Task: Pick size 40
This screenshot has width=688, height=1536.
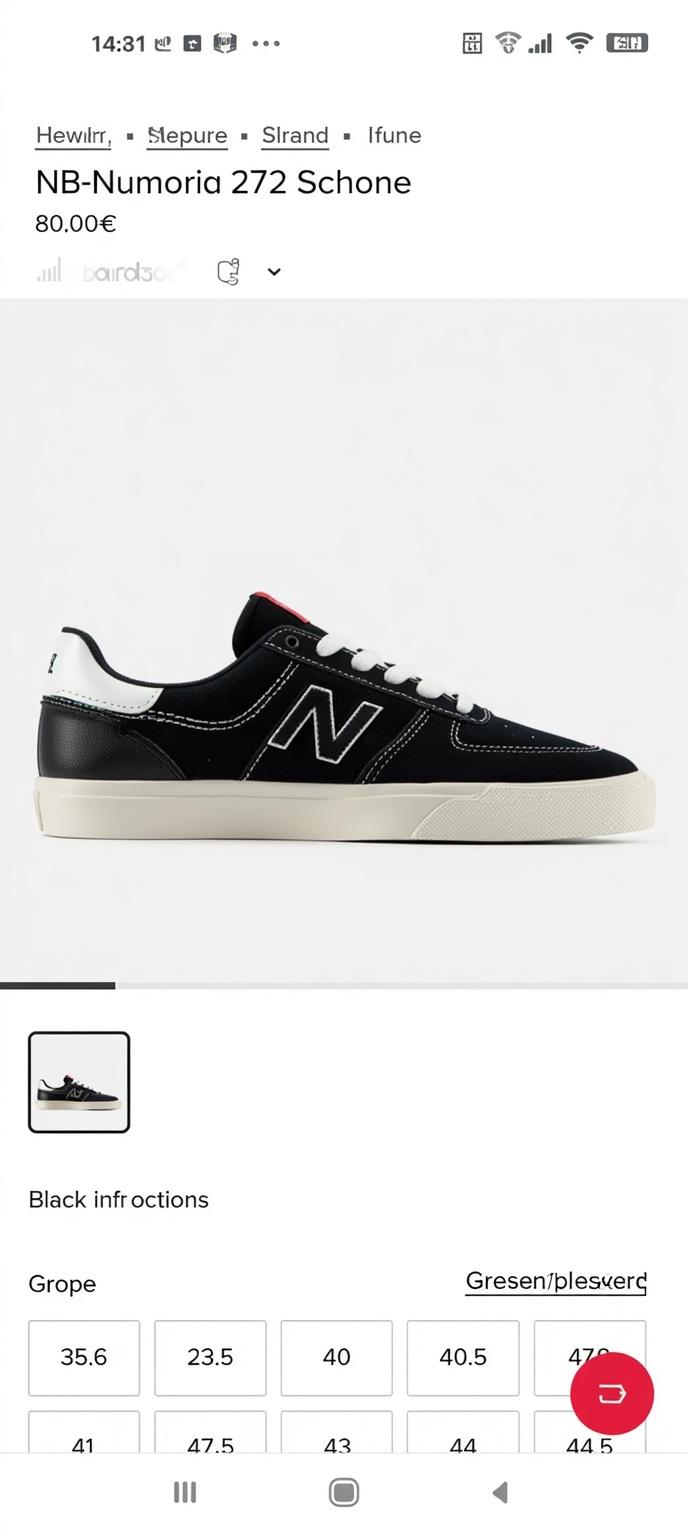Action: pos(336,1357)
